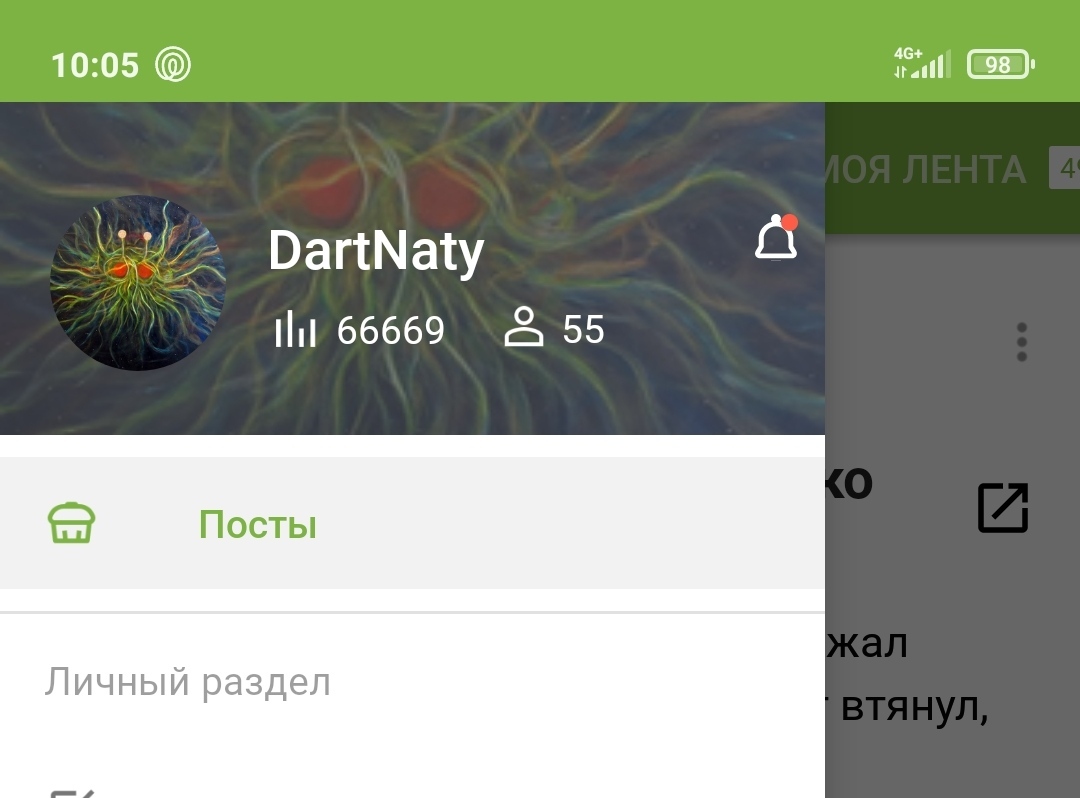Open the post overflow menu

[x=1021, y=342]
